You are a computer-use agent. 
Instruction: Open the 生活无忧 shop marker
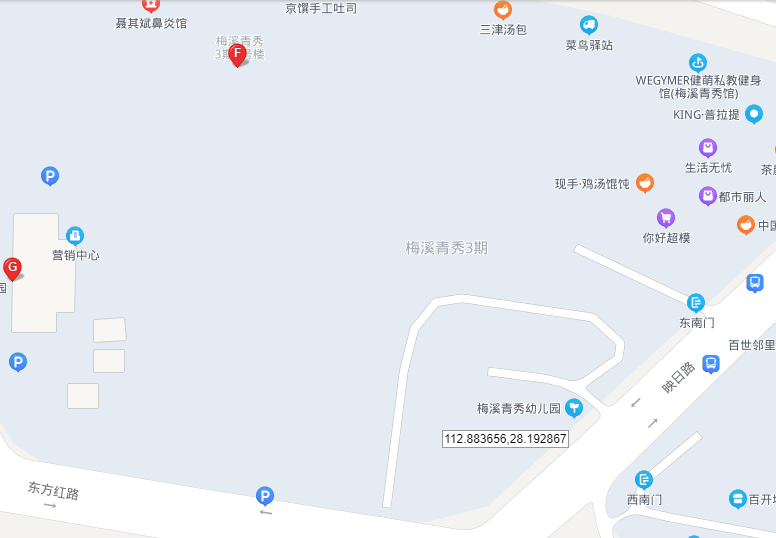tap(708, 148)
